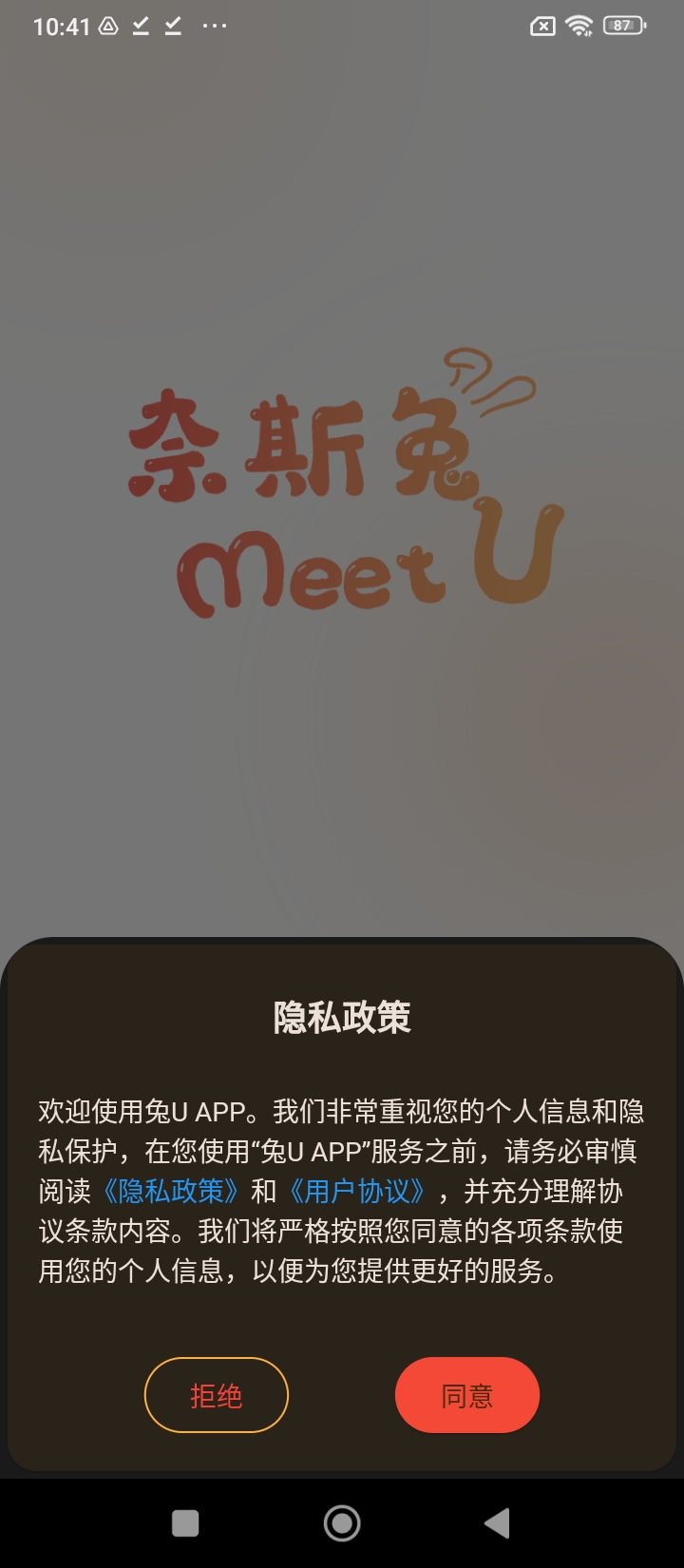Tap 同意 to accept the privacy policy
Viewport: 684px width, 1568px height.
[466, 1395]
